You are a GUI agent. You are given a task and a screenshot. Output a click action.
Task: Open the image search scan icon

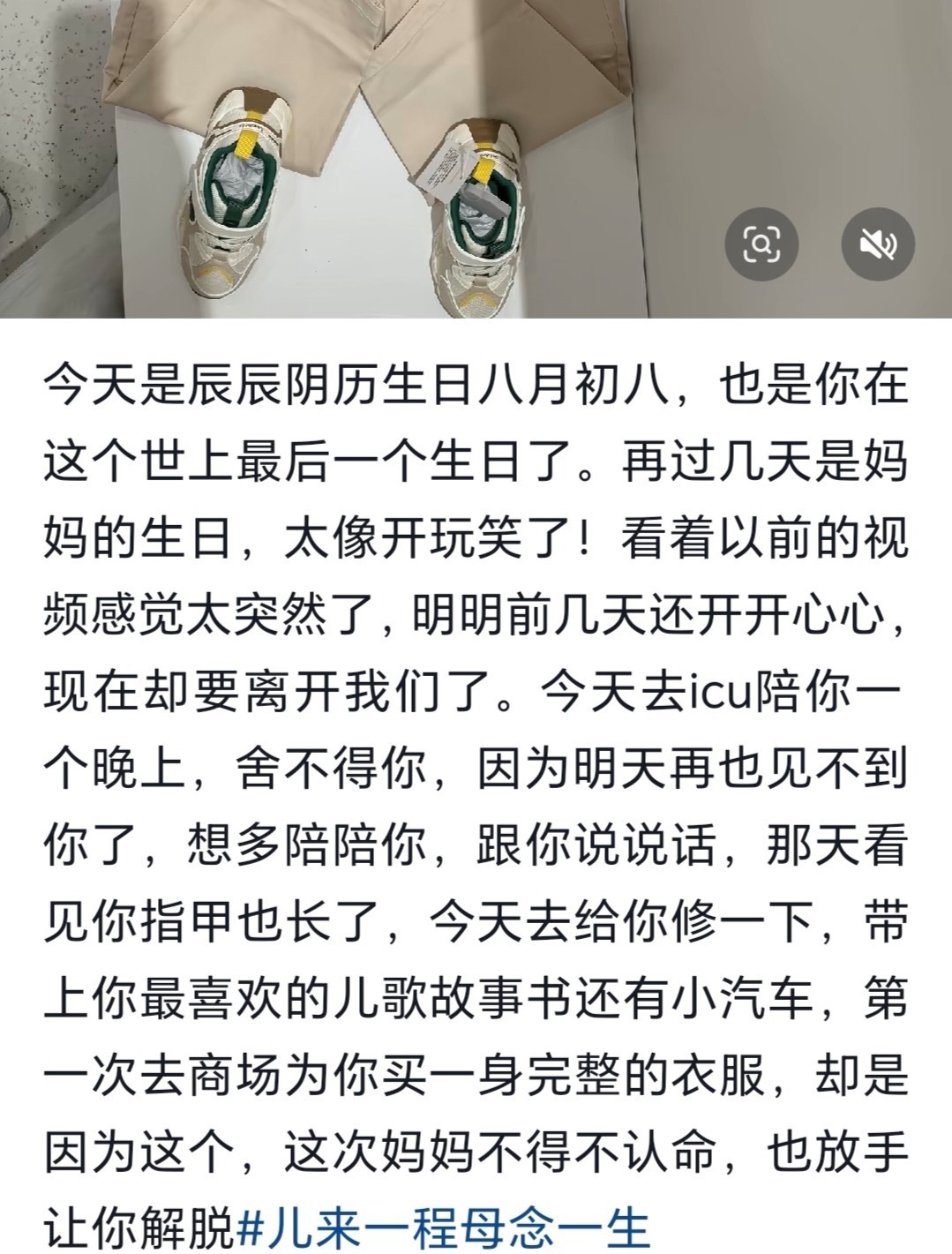click(x=761, y=243)
